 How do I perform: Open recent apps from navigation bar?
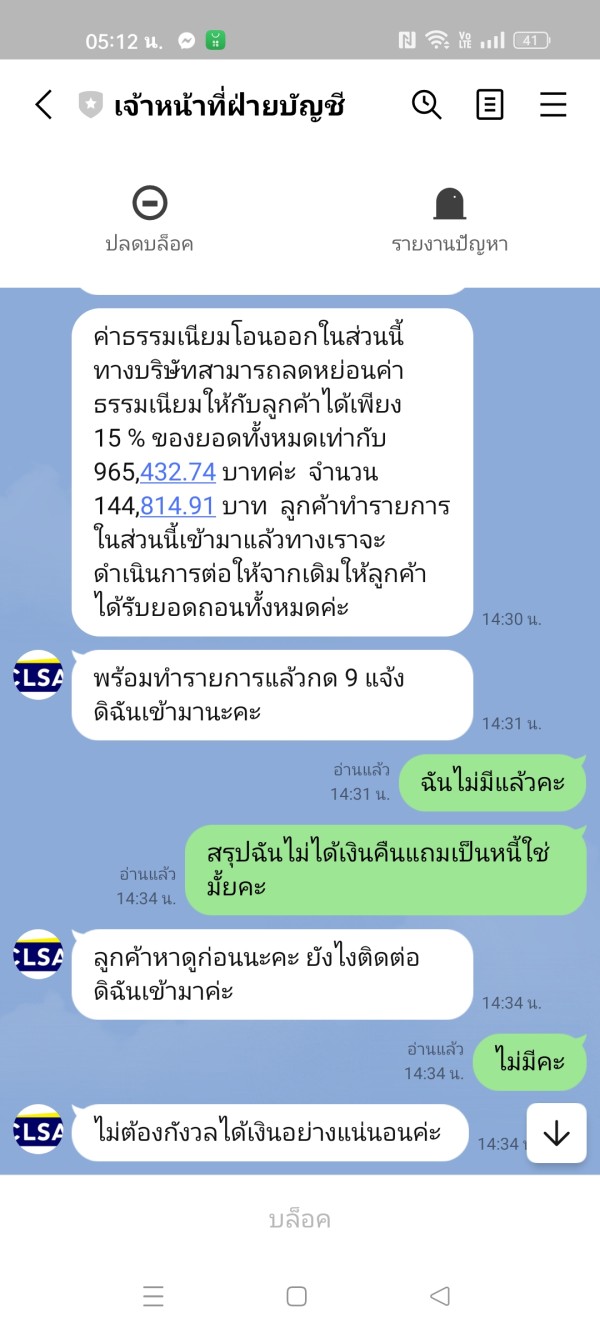pos(153,1296)
